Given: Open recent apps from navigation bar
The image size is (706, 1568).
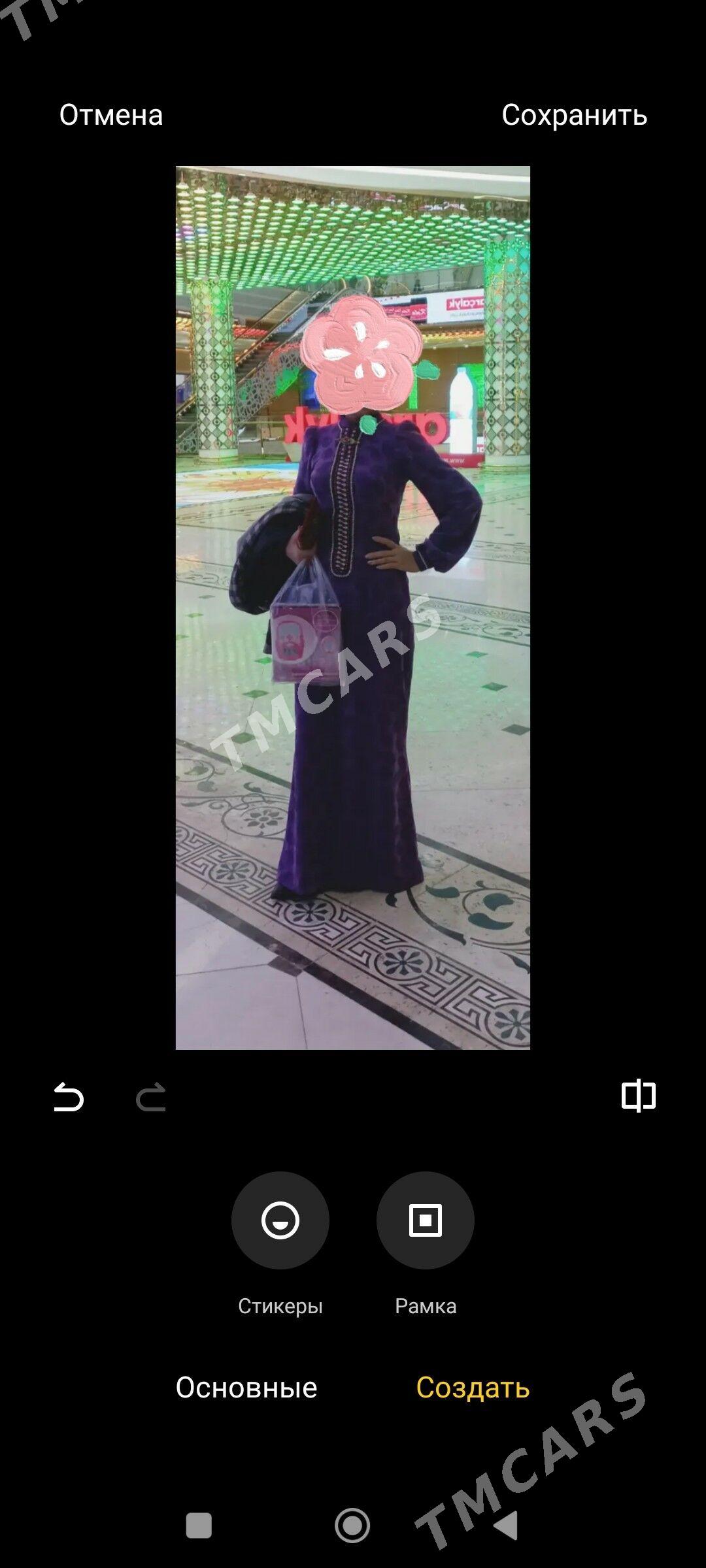Looking at the screenshot, I should click(x=199, y=1526).
